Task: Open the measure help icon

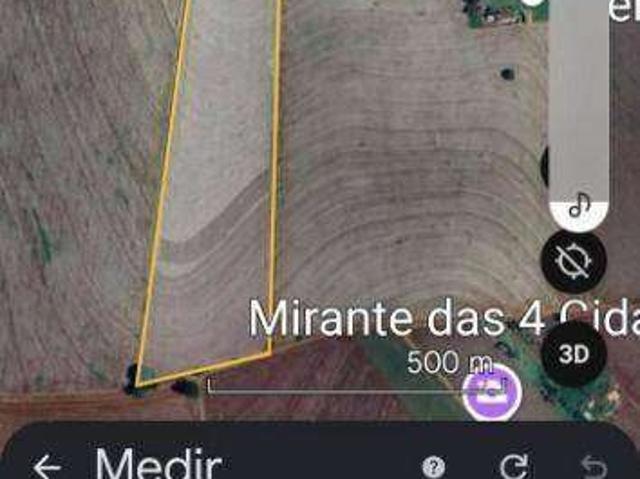Action: (x=433, y=466)
